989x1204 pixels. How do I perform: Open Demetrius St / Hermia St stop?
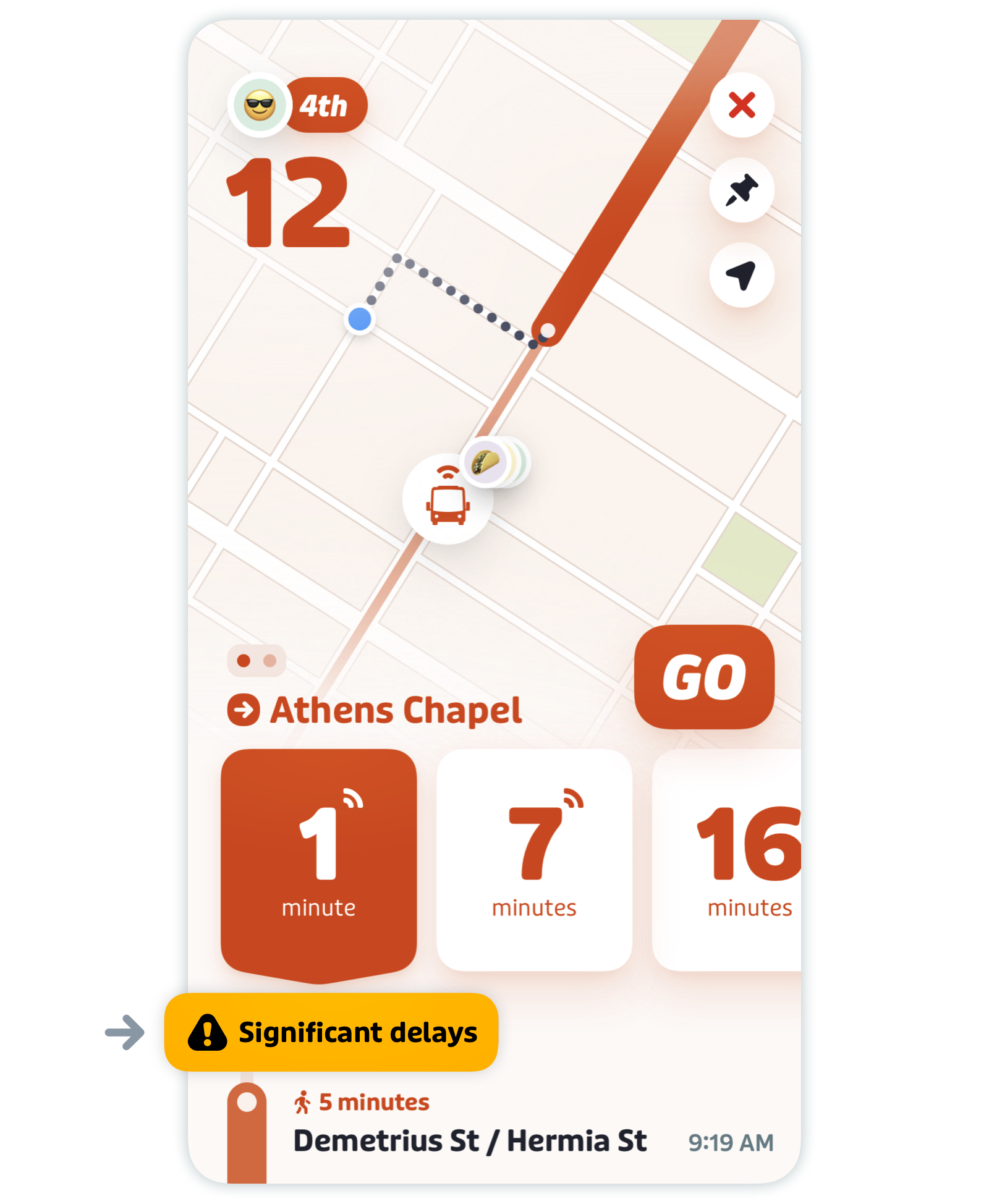pos(470,1141)
